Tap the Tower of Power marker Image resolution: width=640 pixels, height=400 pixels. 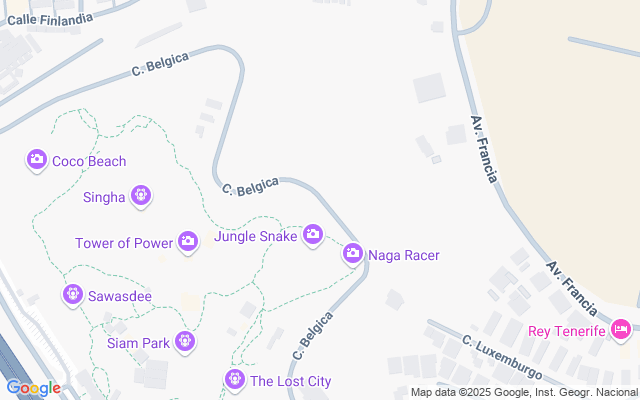point(187,242)
